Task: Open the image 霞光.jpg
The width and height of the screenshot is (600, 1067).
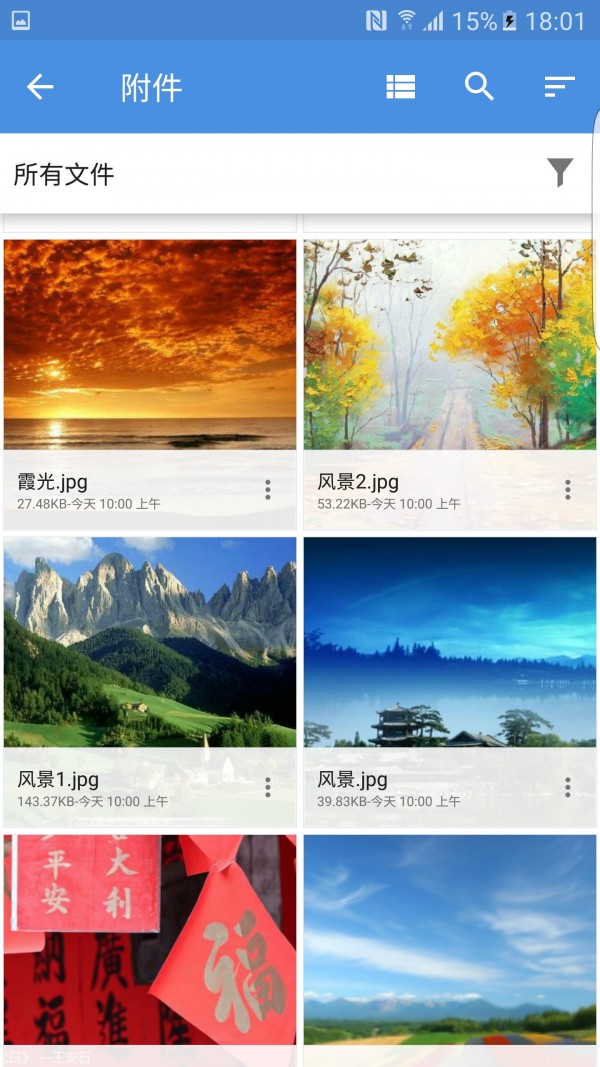Action: tap(150, 345)
